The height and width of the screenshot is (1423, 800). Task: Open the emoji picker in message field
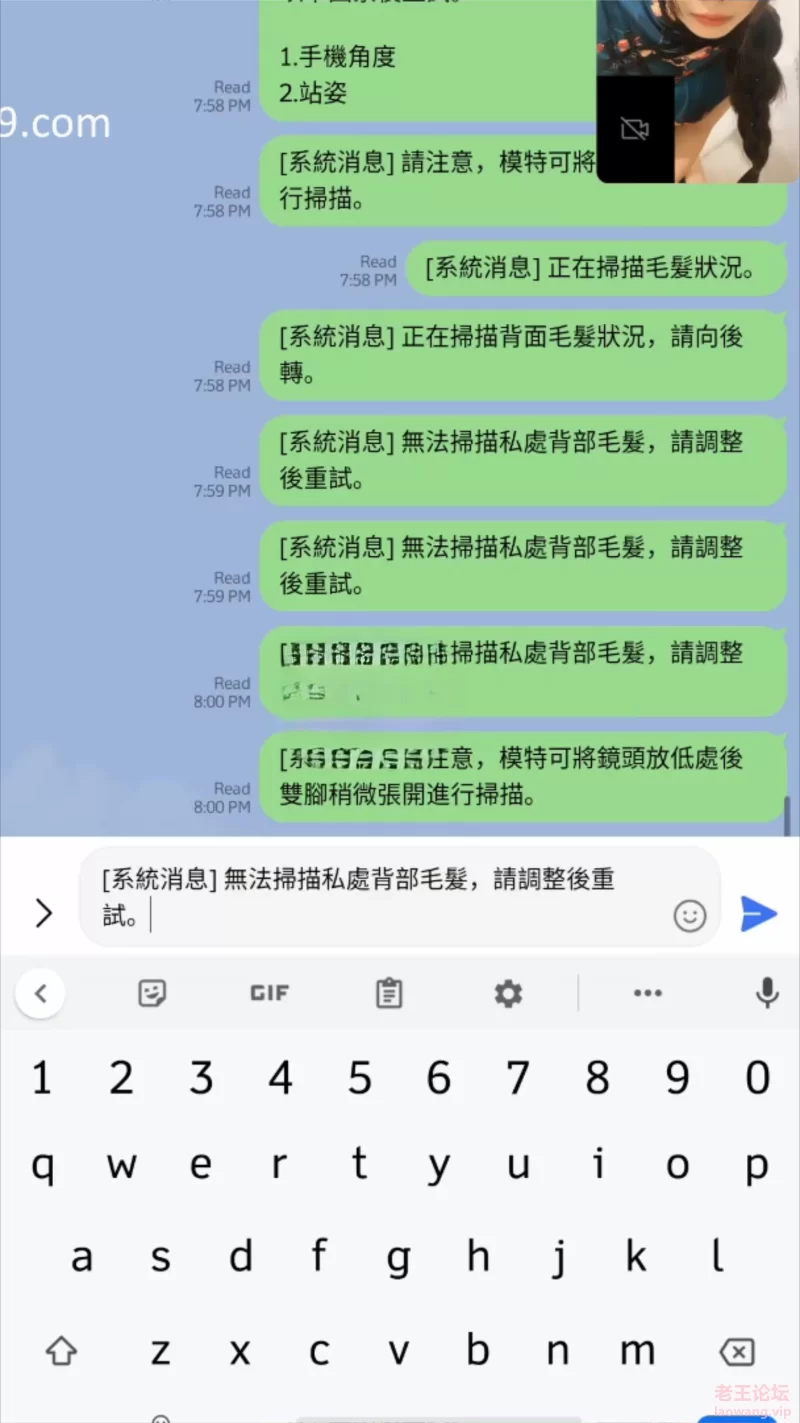(690, 916)
